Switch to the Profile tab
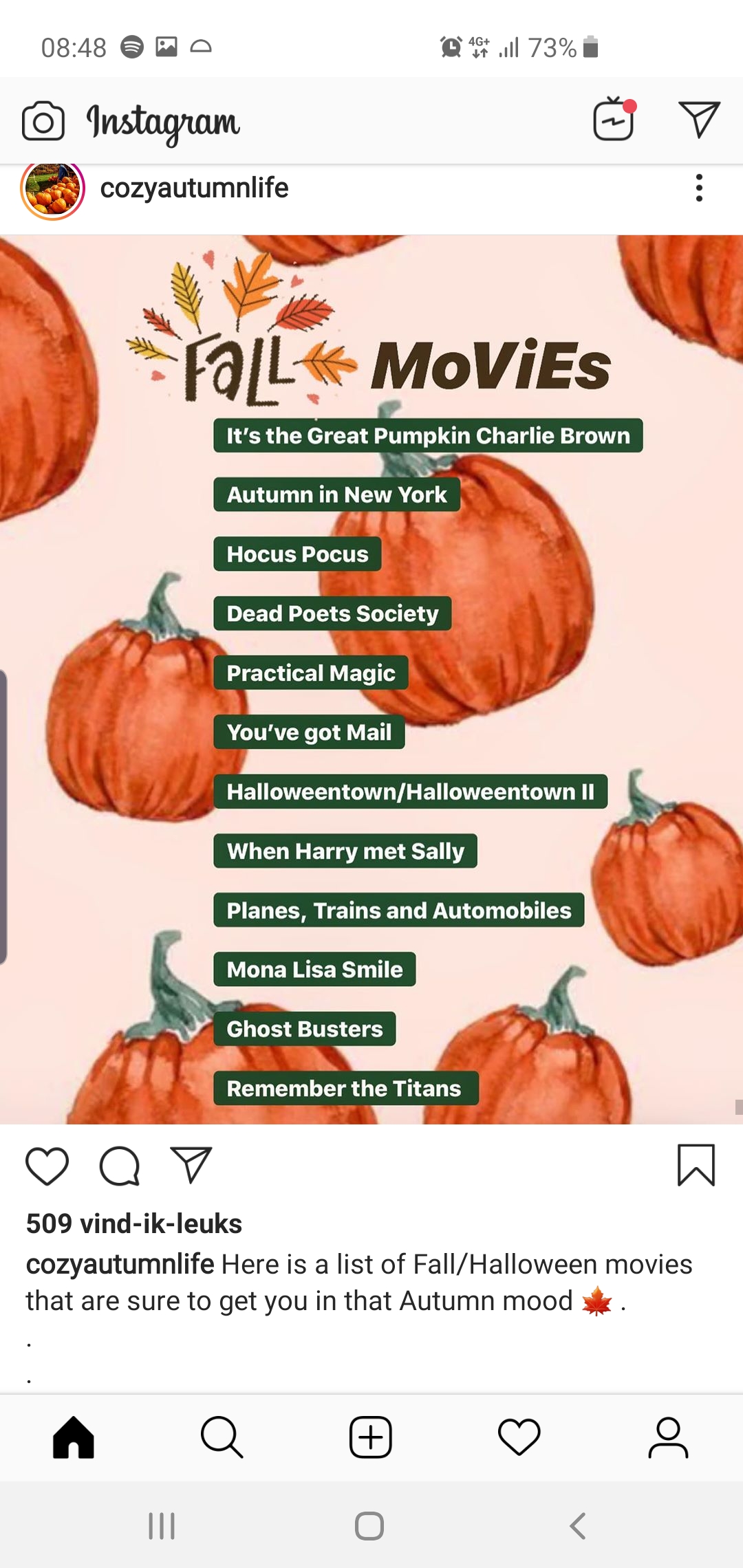 668,1437
